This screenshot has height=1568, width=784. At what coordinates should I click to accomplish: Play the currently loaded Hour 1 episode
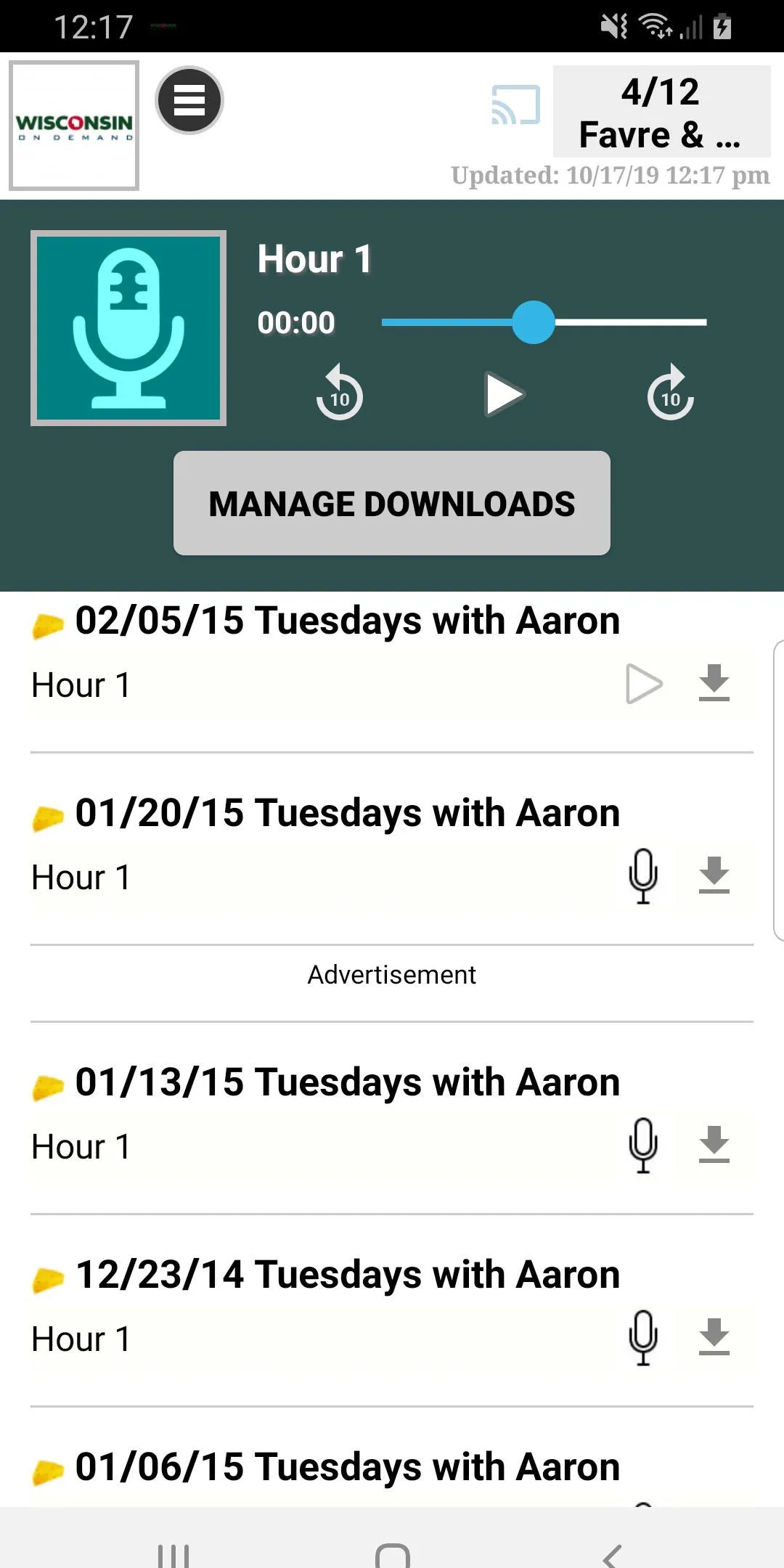pyautogui.click(x=505, y=394)
